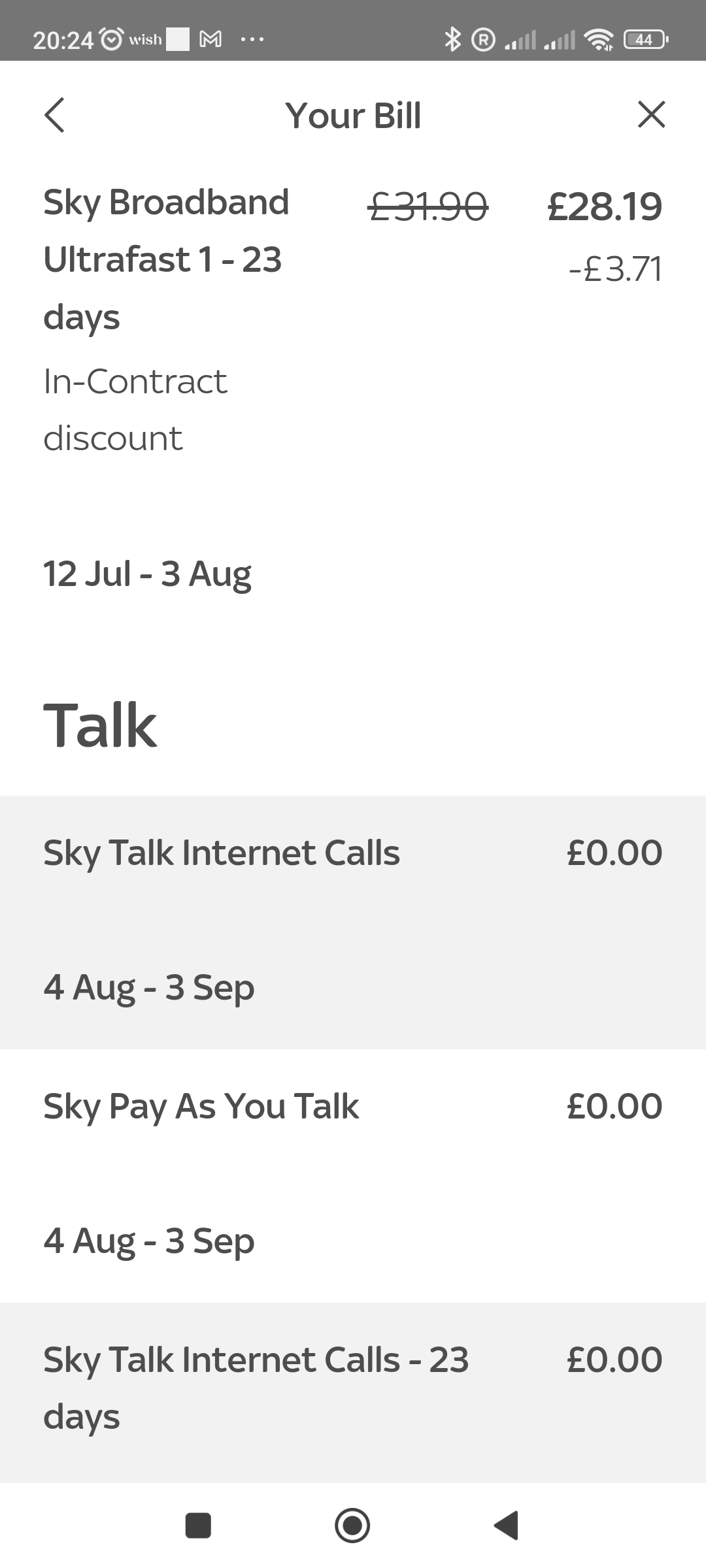Tap the alarm clock icon in the status bar
Image resolution: width=706 pixels, height=1568 pixels.
pyautogui.click(x=113, y=39)
